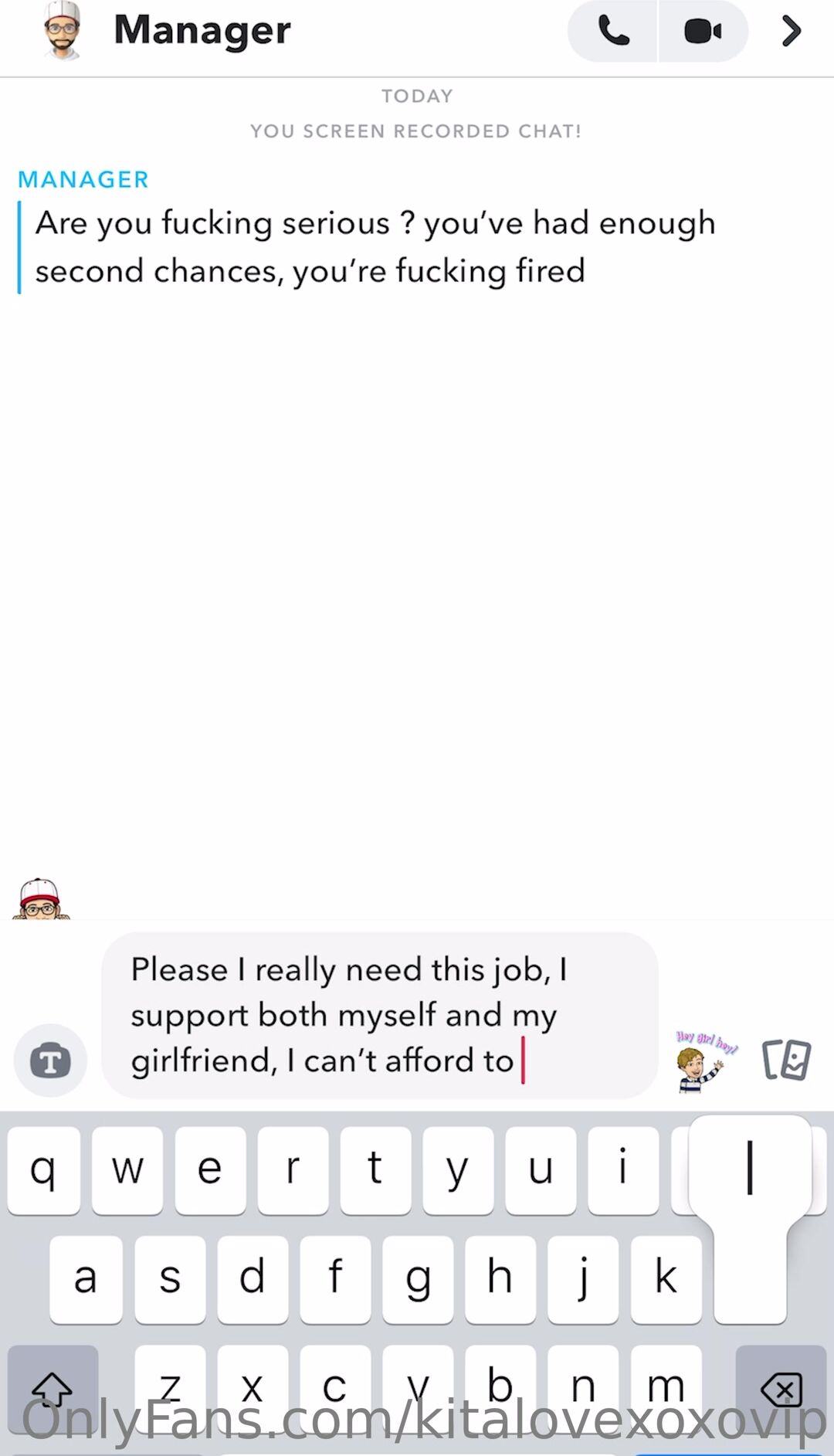The image size is (834, 1456).
Task: Tap the shift key
Action: (x=53, y=1388)
